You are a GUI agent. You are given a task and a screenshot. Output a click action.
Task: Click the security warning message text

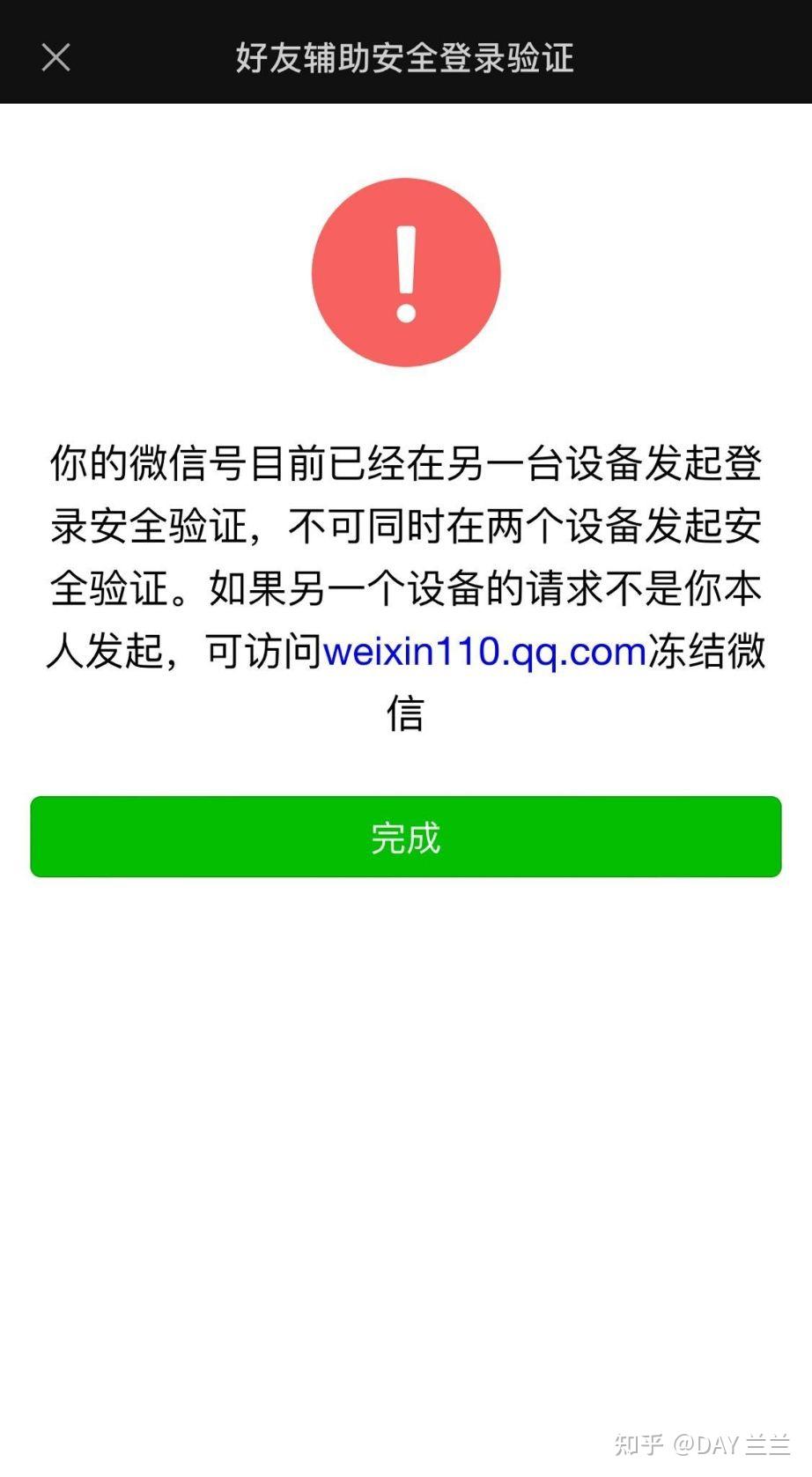pyautogui.click(x=405, y=586)
